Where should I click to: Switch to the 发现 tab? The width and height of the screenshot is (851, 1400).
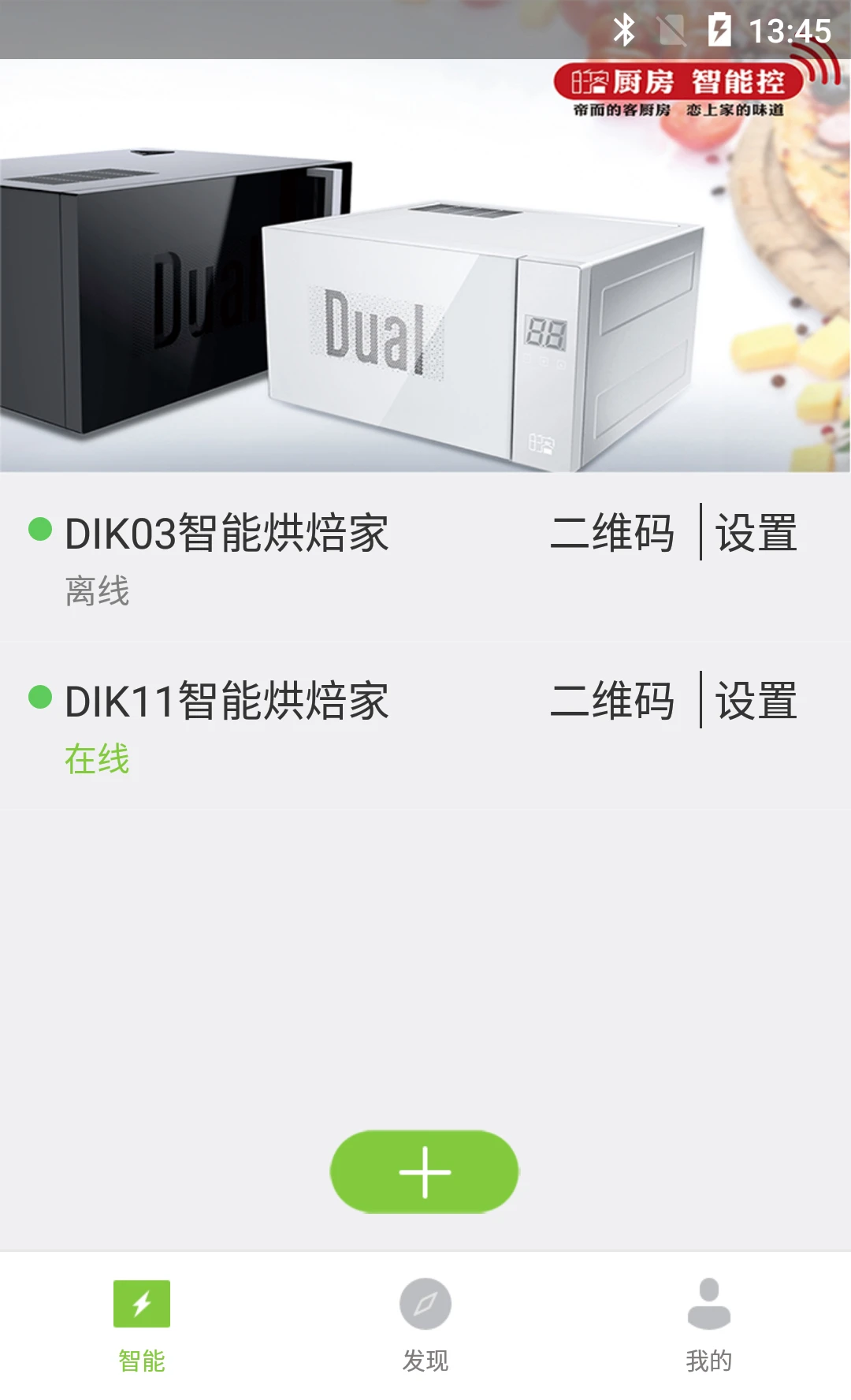(x=425, y=1326)
